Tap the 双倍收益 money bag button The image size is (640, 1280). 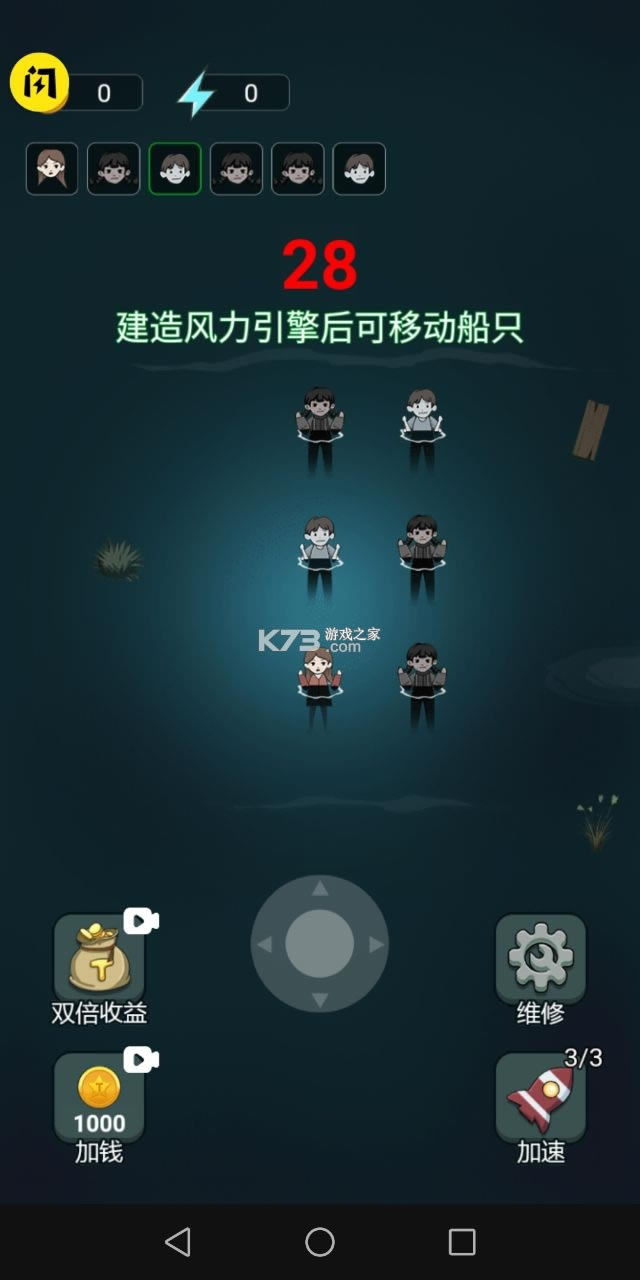[99, 958]
